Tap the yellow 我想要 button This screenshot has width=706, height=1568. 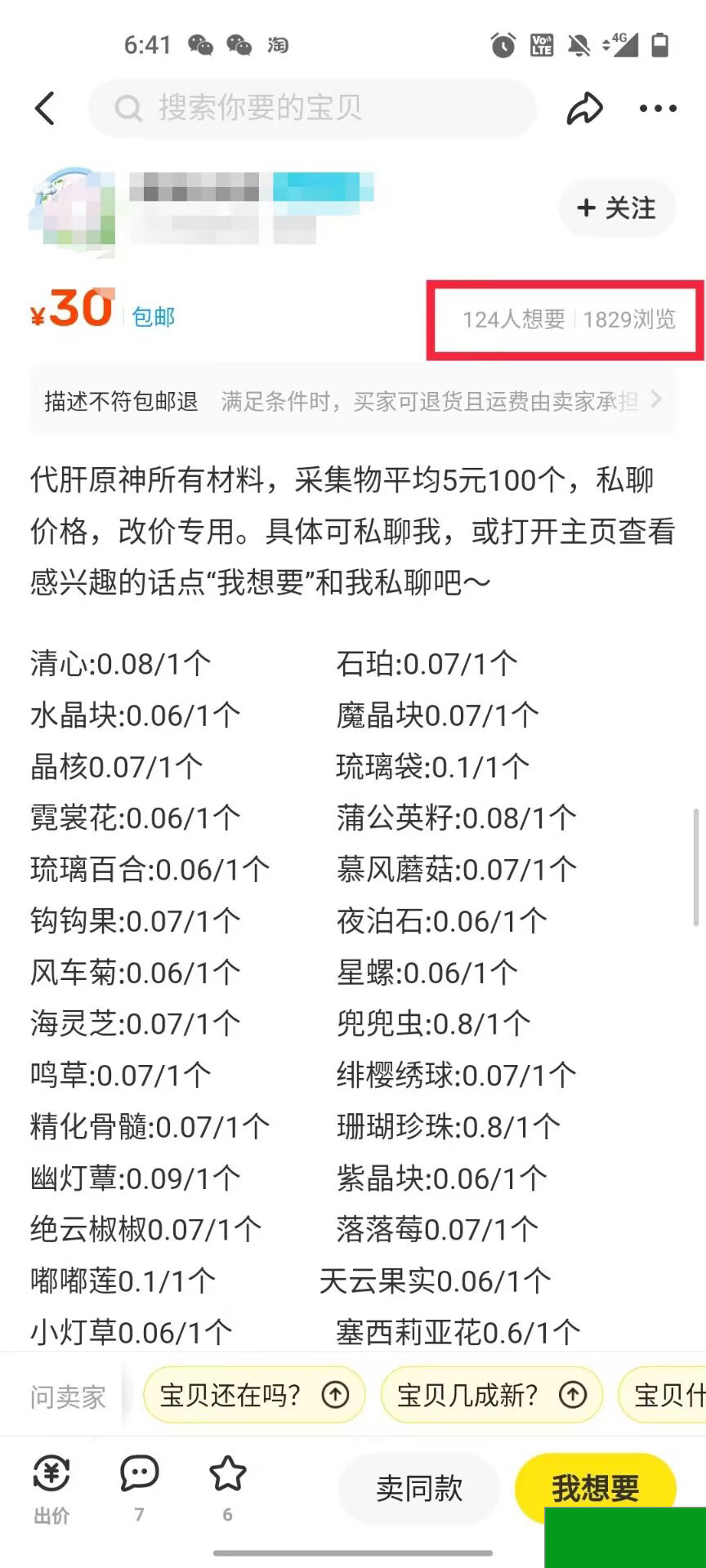596,1488
